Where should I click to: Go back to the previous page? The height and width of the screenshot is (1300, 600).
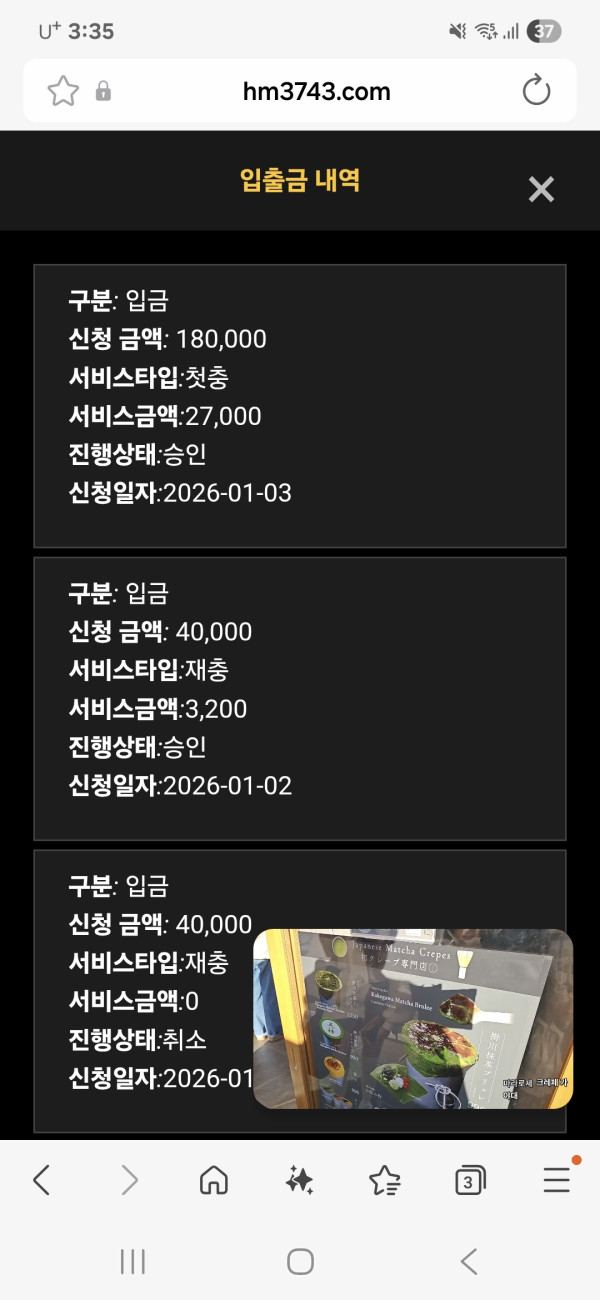pyautogui.click(x=41, y=1181)
